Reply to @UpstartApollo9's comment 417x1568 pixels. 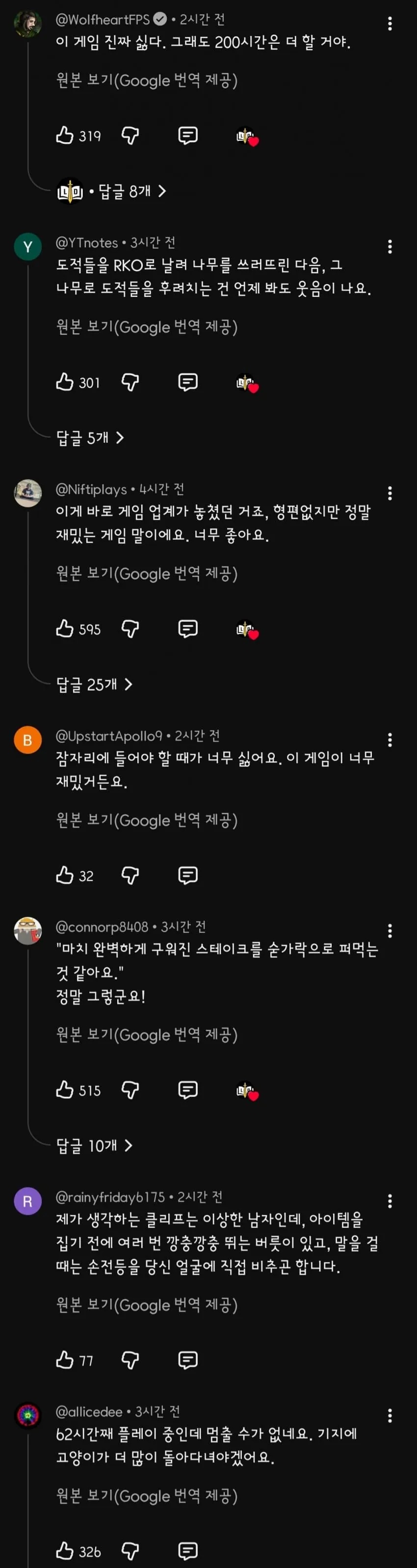tap(187, 876)
